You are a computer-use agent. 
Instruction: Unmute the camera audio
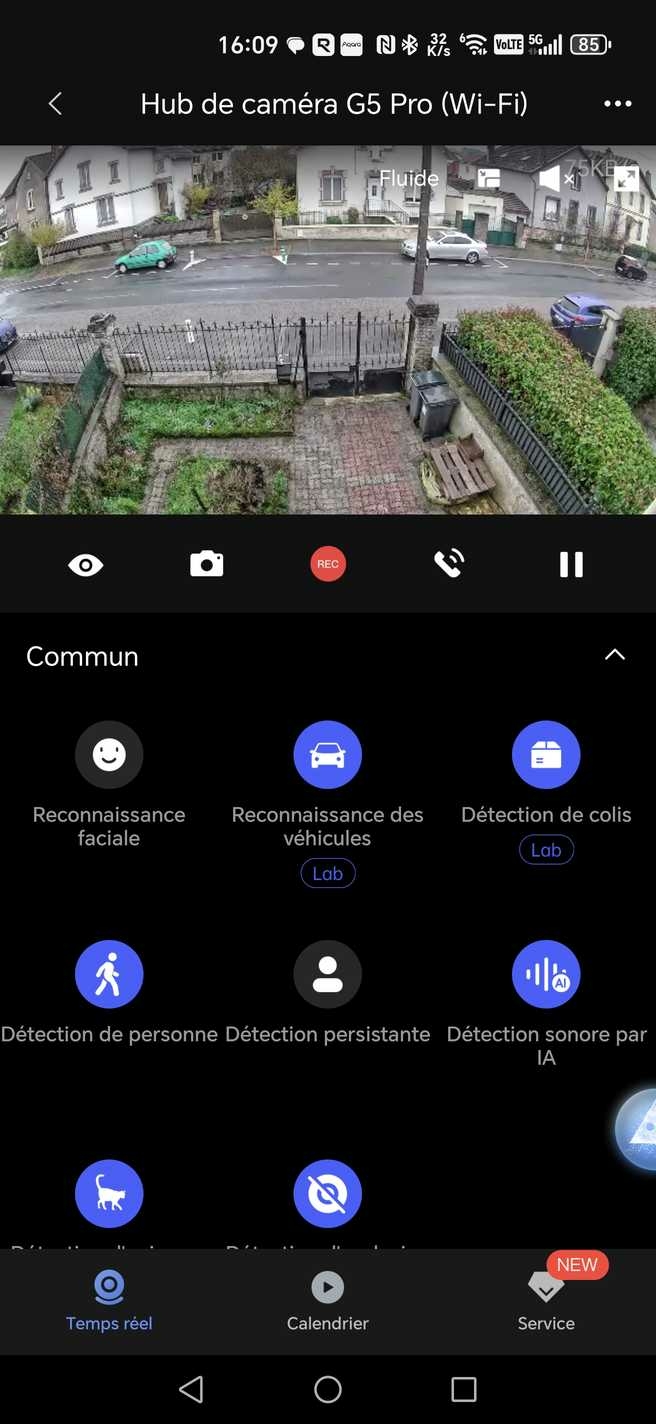[554, 179]
